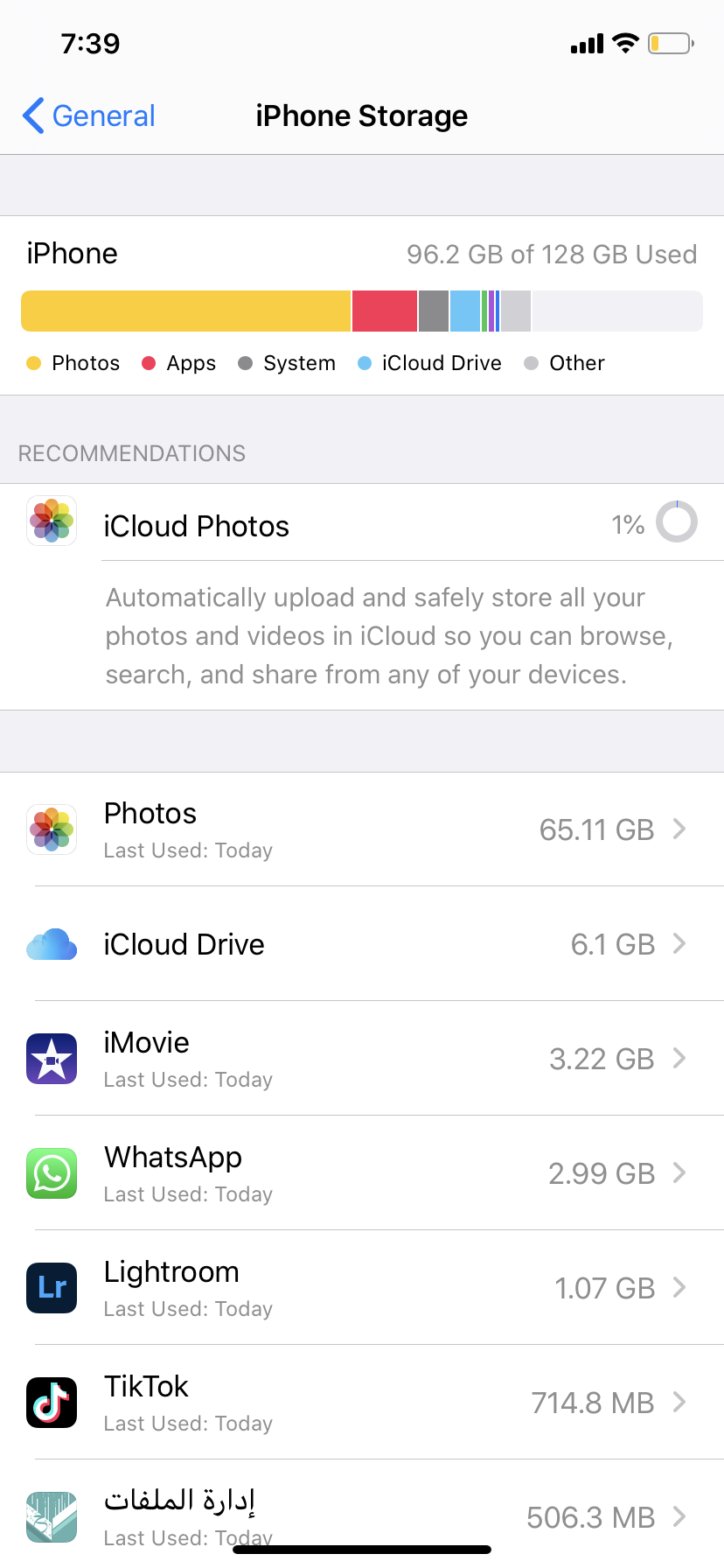Go back to General settings
Image resolution: width=724 pixels, height=1568 pixels.
tap(88, 115)
